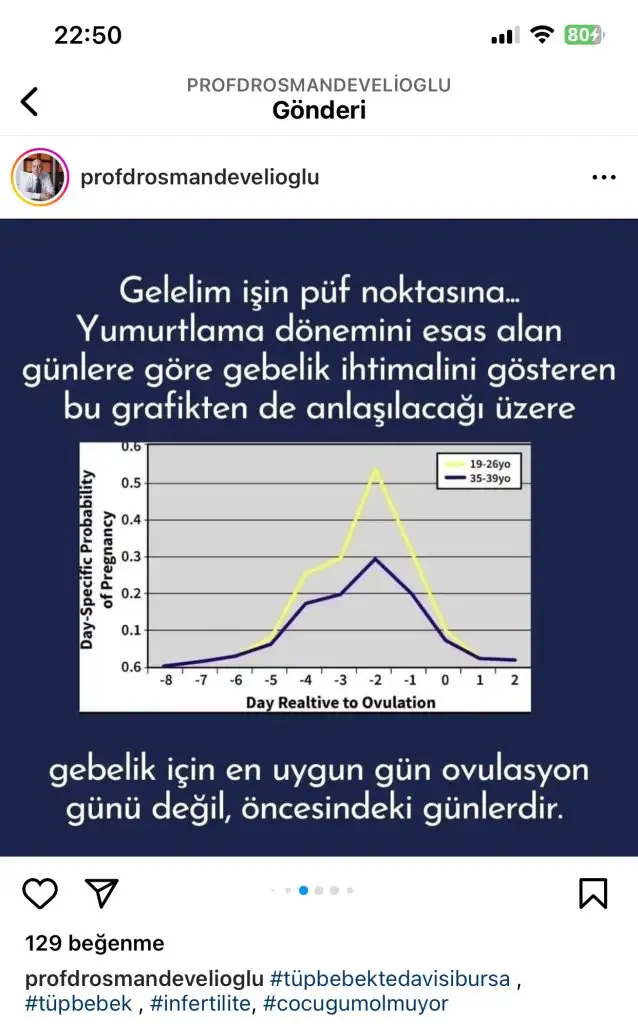Open the #tüpbebektedavisibursa hashtag
Viewport: 638px width, 1024px height.
pos(390,978)
